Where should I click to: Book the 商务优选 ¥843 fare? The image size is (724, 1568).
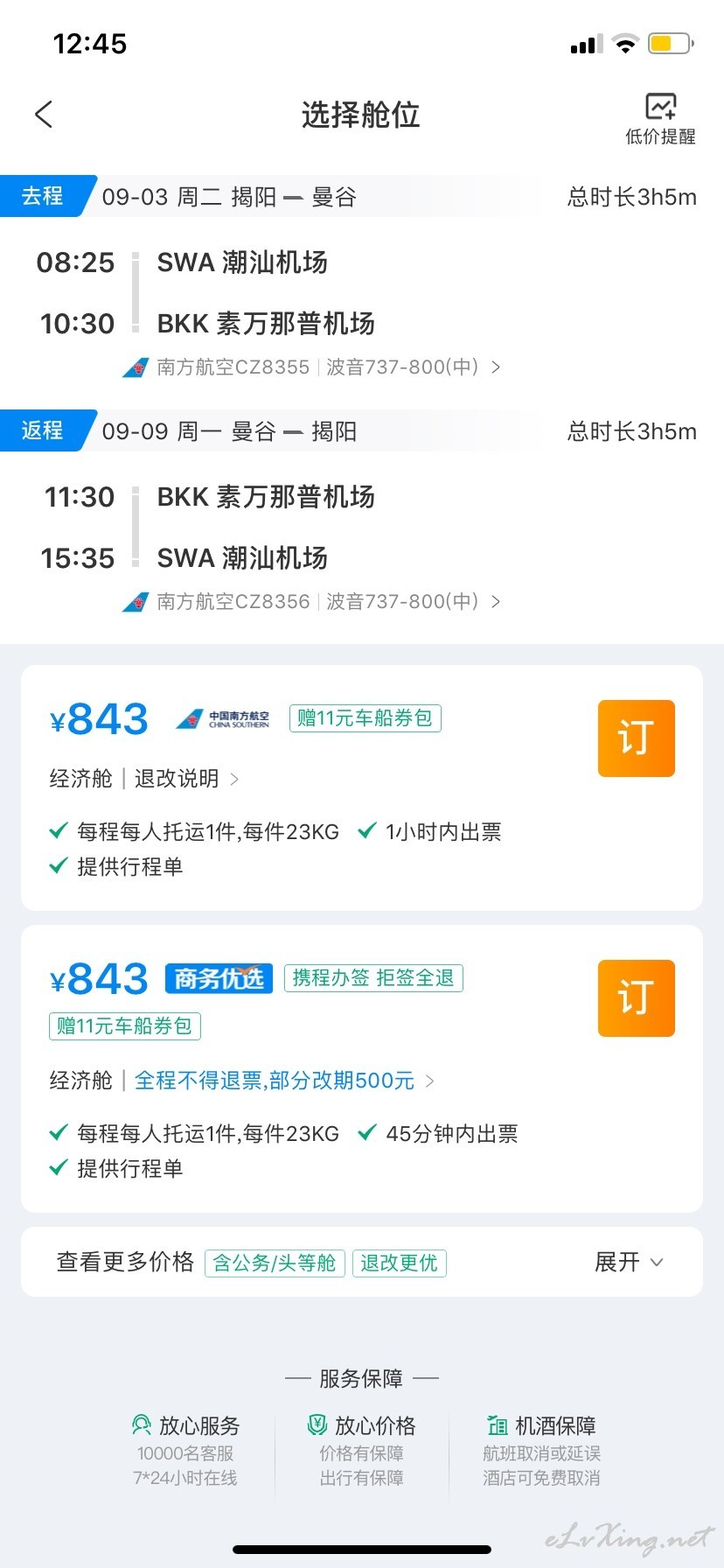637,998
